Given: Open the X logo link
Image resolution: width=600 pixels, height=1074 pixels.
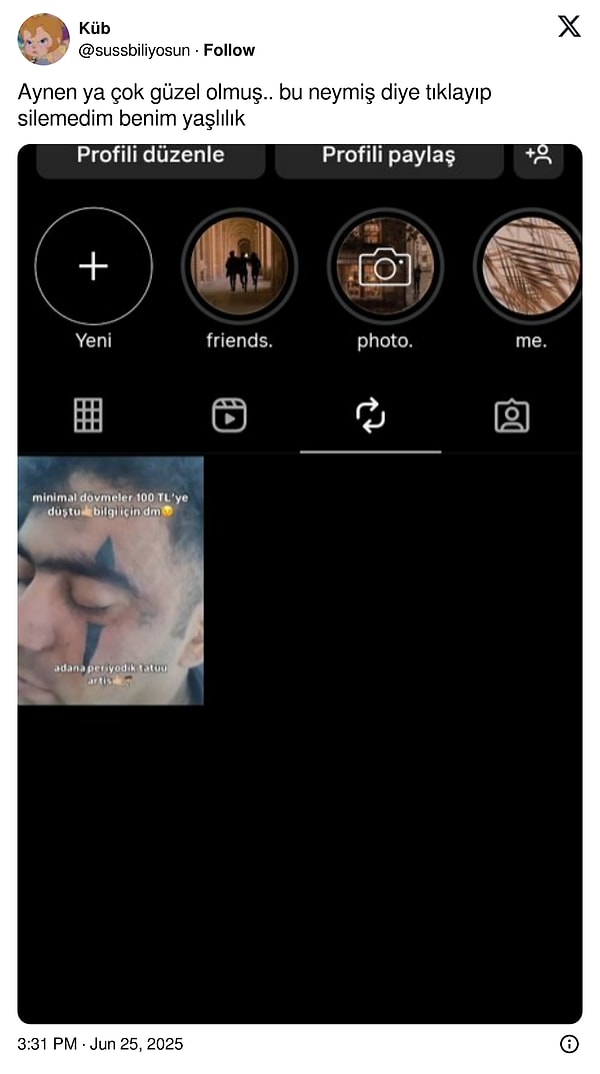Looking at the screenshot, I should click(x=569, y=27).
